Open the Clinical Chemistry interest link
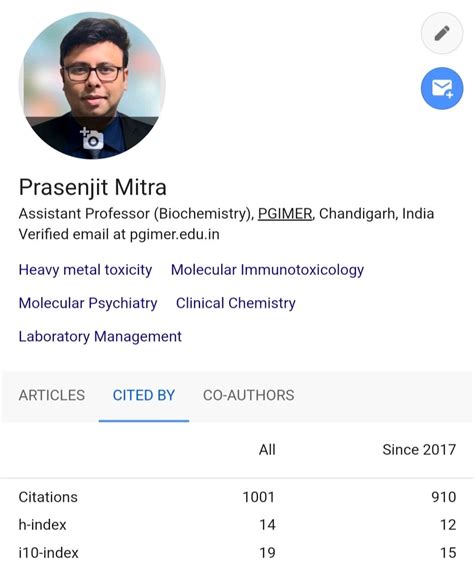474x581 pixels. click(236, 303)
